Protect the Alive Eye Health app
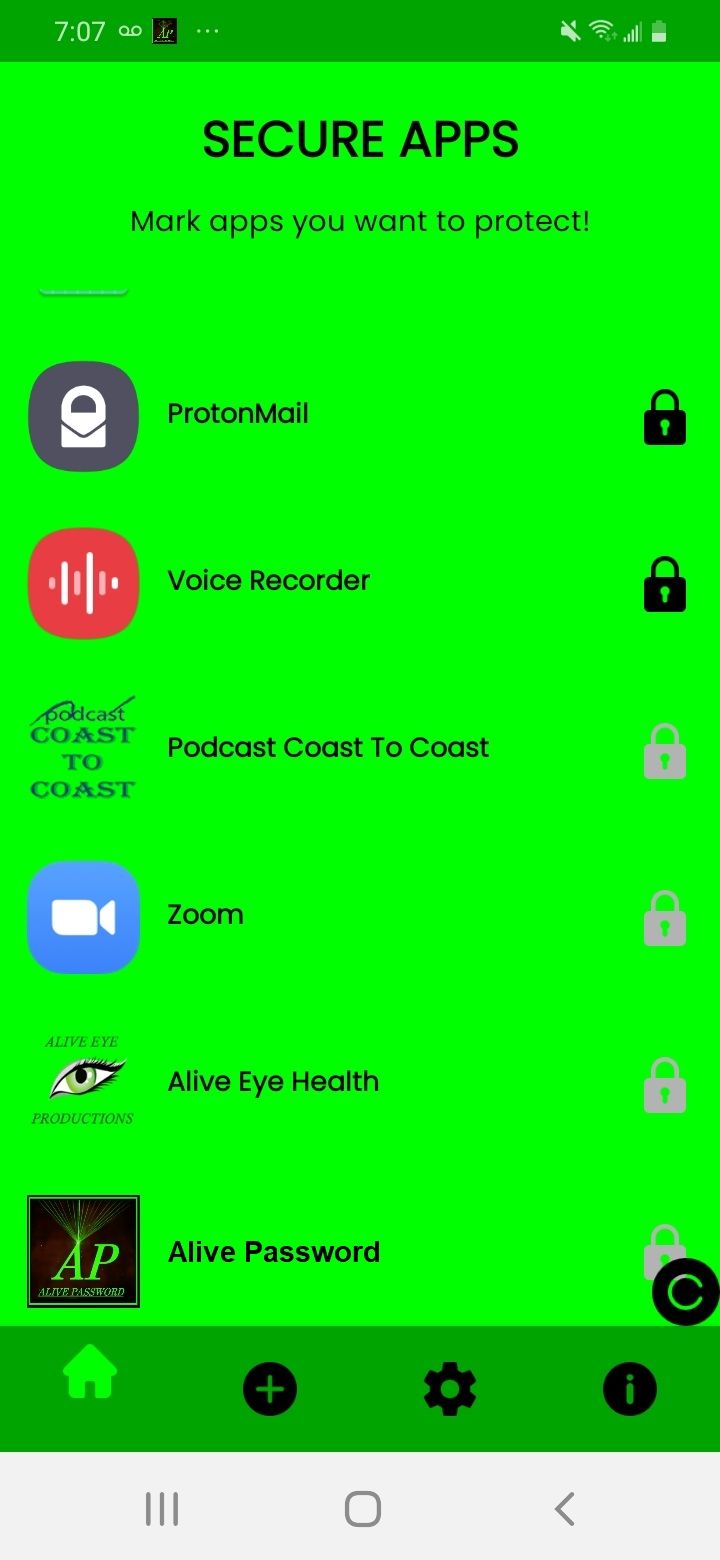This screenshot has width=720, height=1560. coord(665,1085)
